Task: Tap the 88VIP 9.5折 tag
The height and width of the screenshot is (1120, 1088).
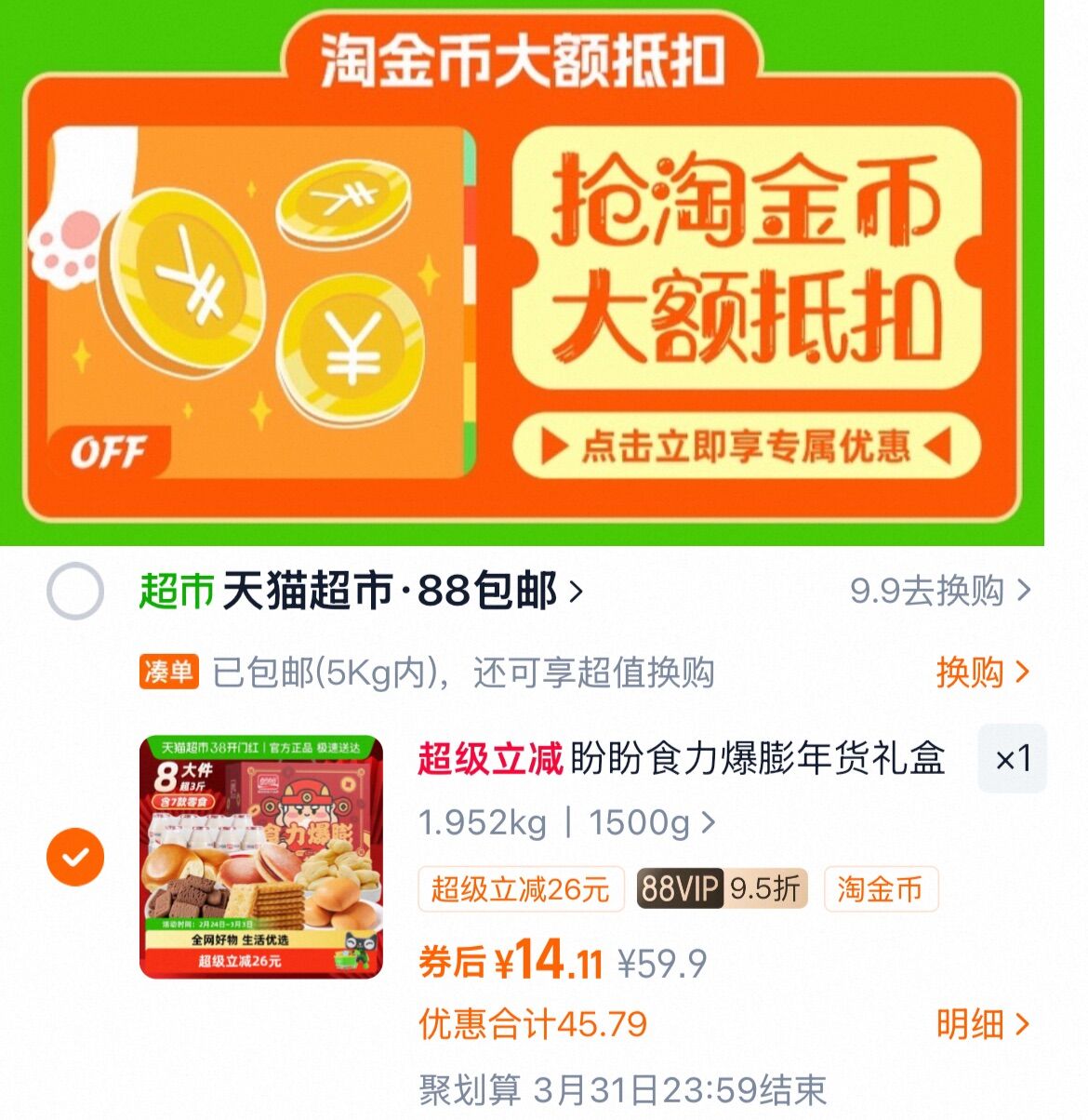Action: [x=721, y=889]
